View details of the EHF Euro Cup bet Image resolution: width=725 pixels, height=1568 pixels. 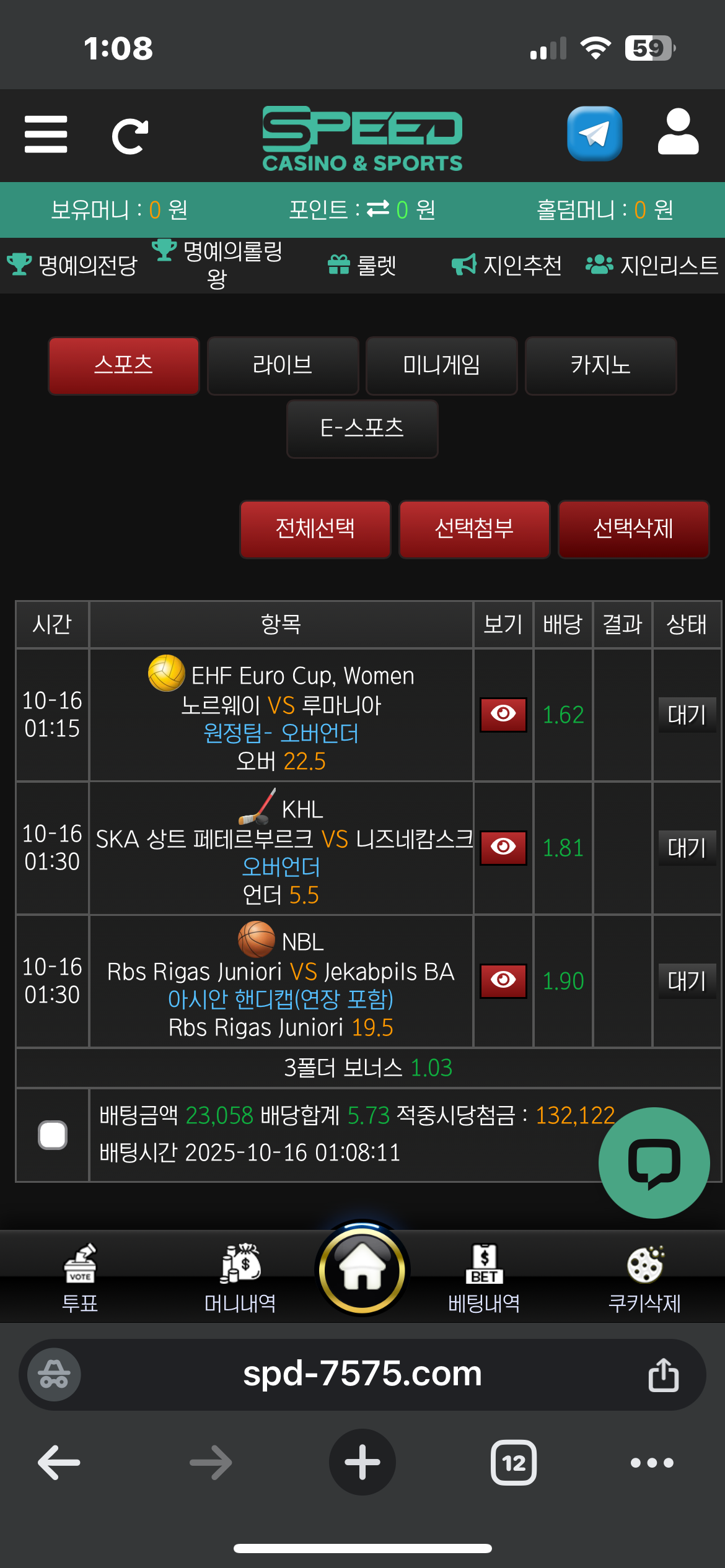503,715
